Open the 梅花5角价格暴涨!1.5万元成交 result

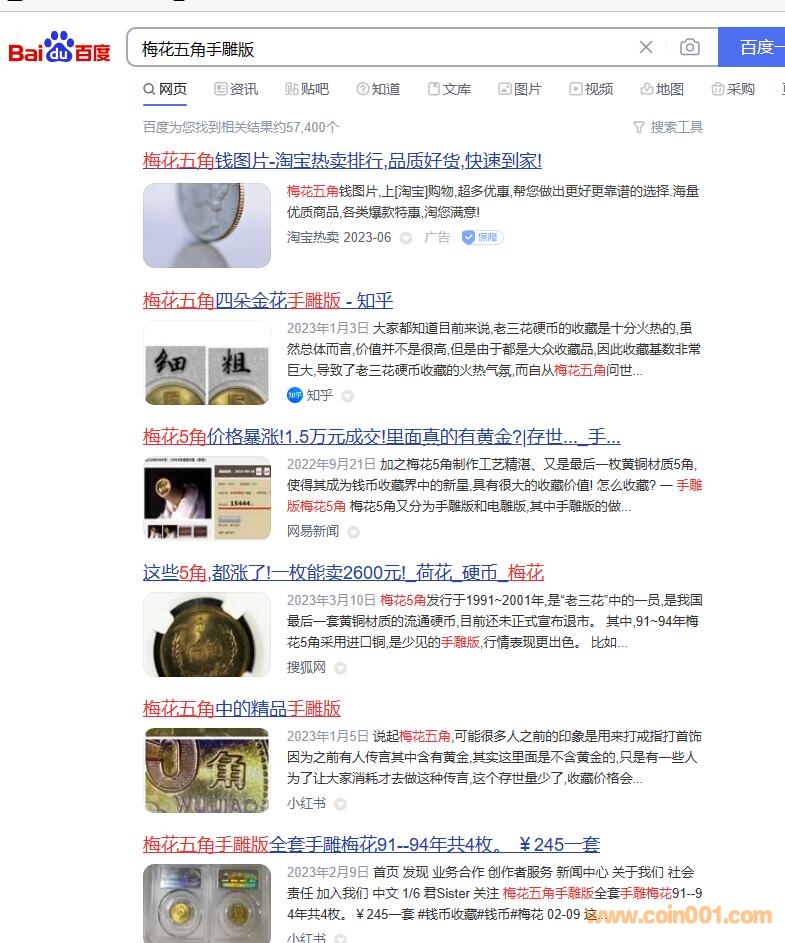(381, 436)
